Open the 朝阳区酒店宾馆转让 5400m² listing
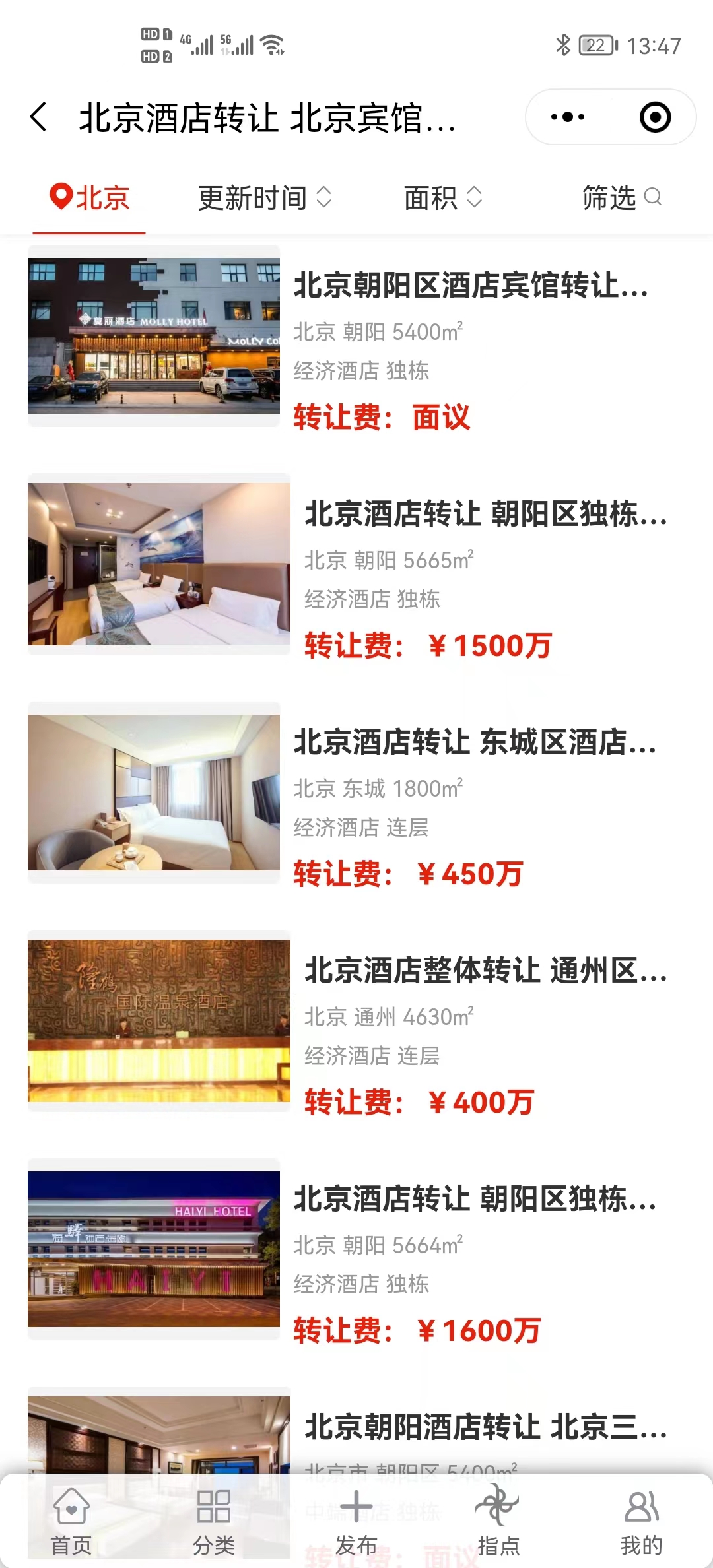This screenshot has height=1568, width=713. (x=470, y=286)
